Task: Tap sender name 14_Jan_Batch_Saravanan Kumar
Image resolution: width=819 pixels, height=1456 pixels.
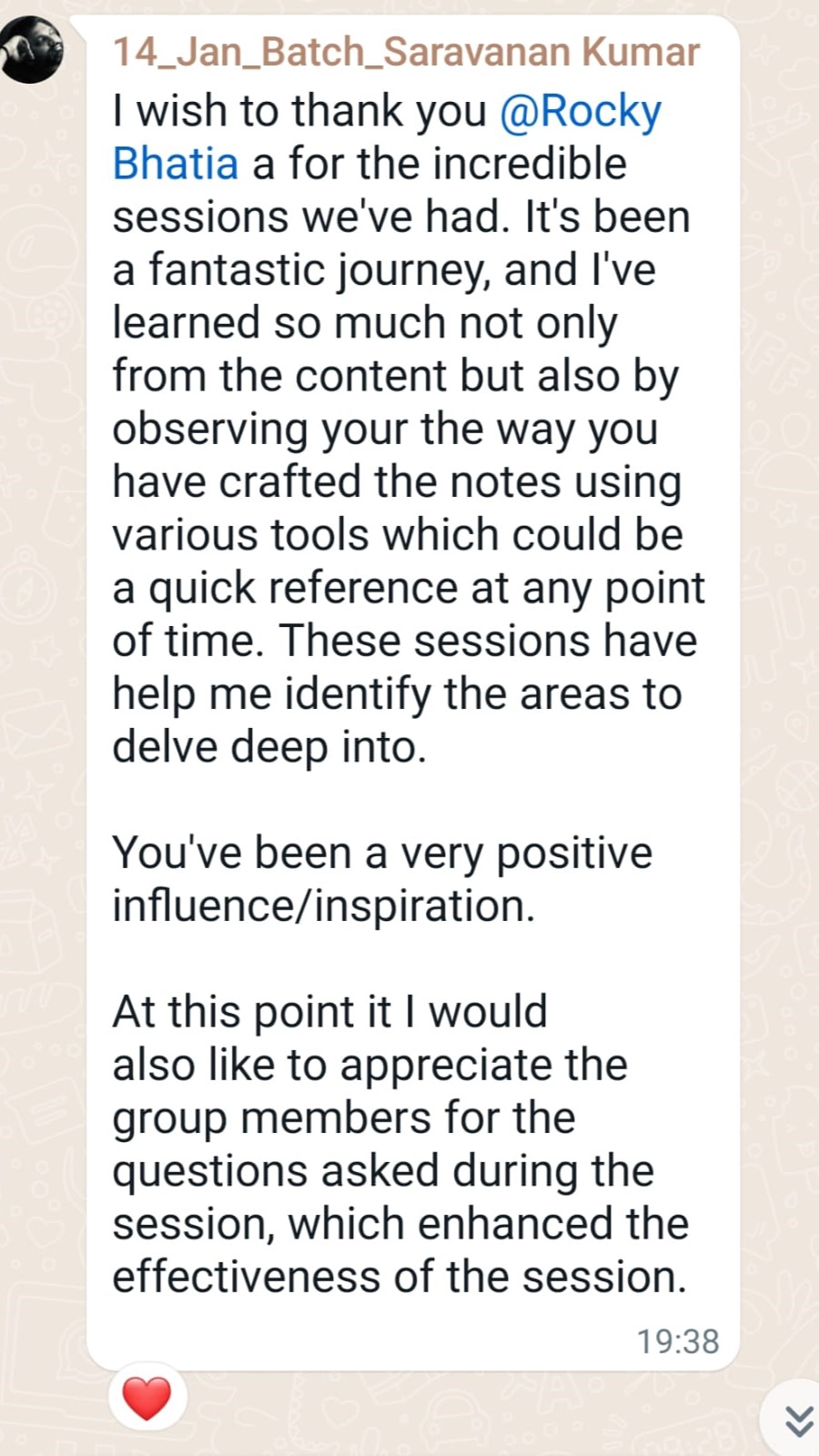Action: (x=406, y=52)
